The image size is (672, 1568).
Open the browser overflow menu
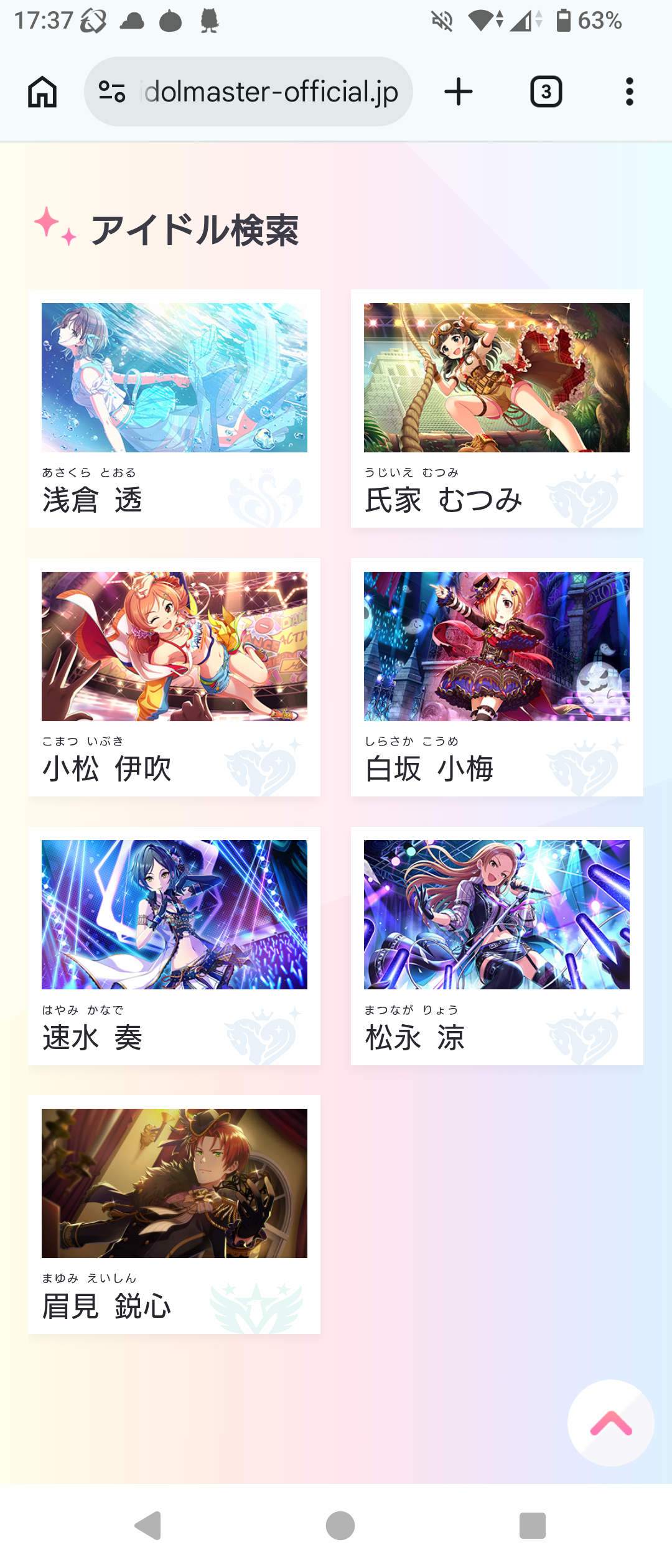pos(629,92)
